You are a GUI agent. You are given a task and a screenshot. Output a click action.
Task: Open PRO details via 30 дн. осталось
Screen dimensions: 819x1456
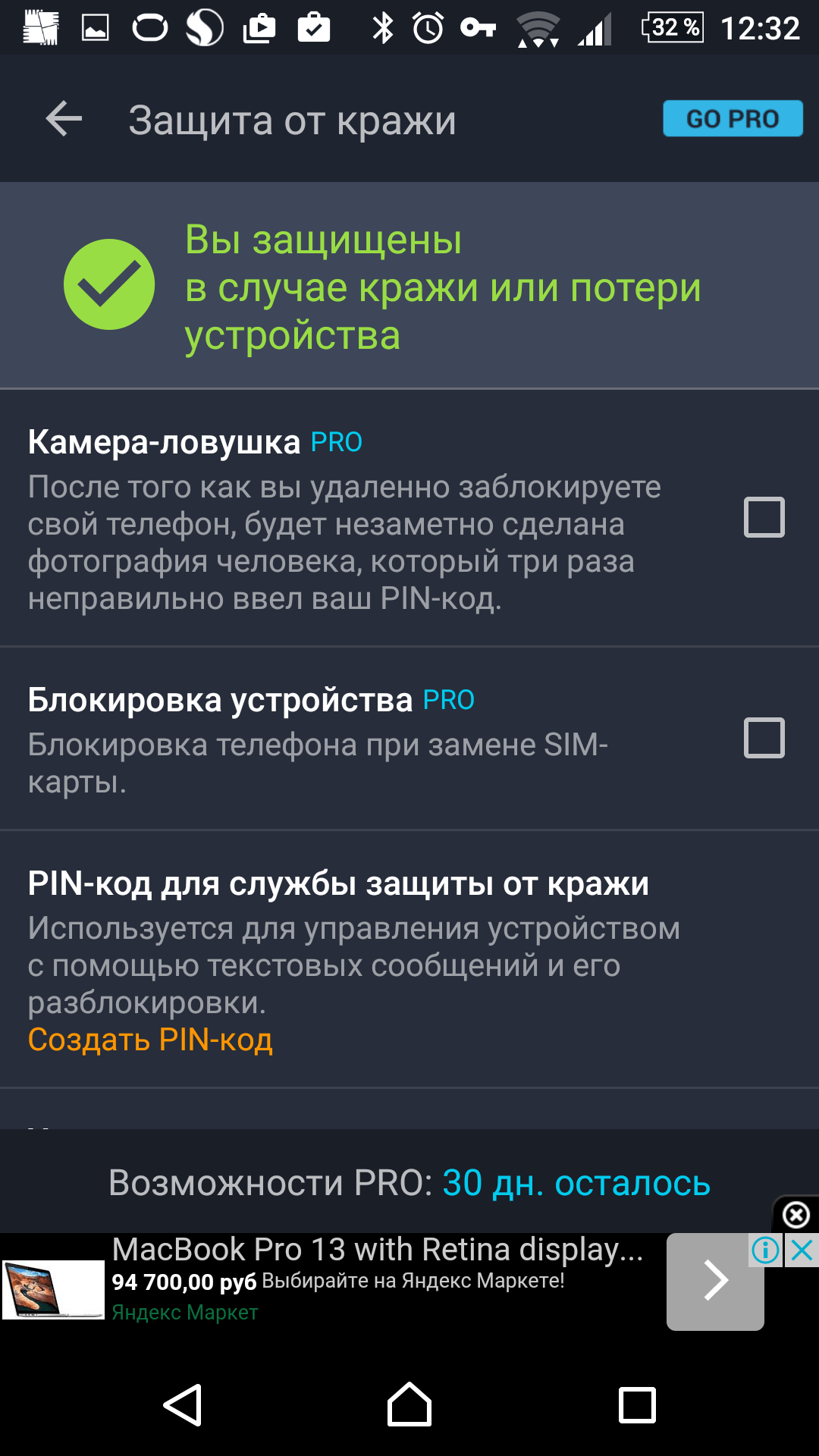tap(578, 1183)
